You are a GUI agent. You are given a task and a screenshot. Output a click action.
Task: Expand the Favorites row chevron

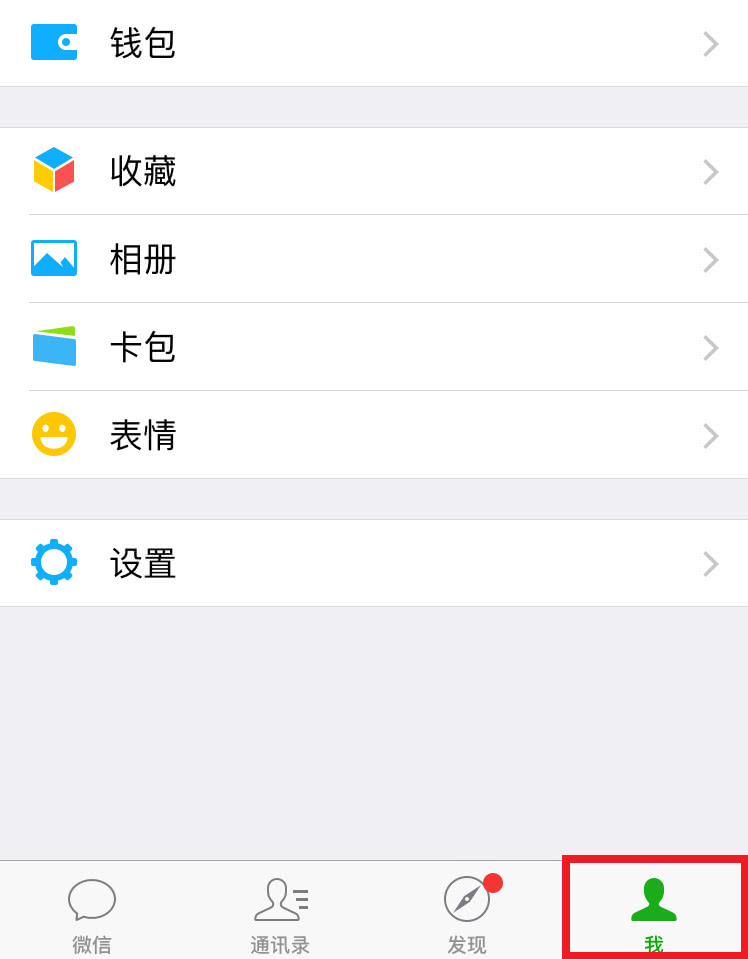pyautogui.click(x=710, y=171)
